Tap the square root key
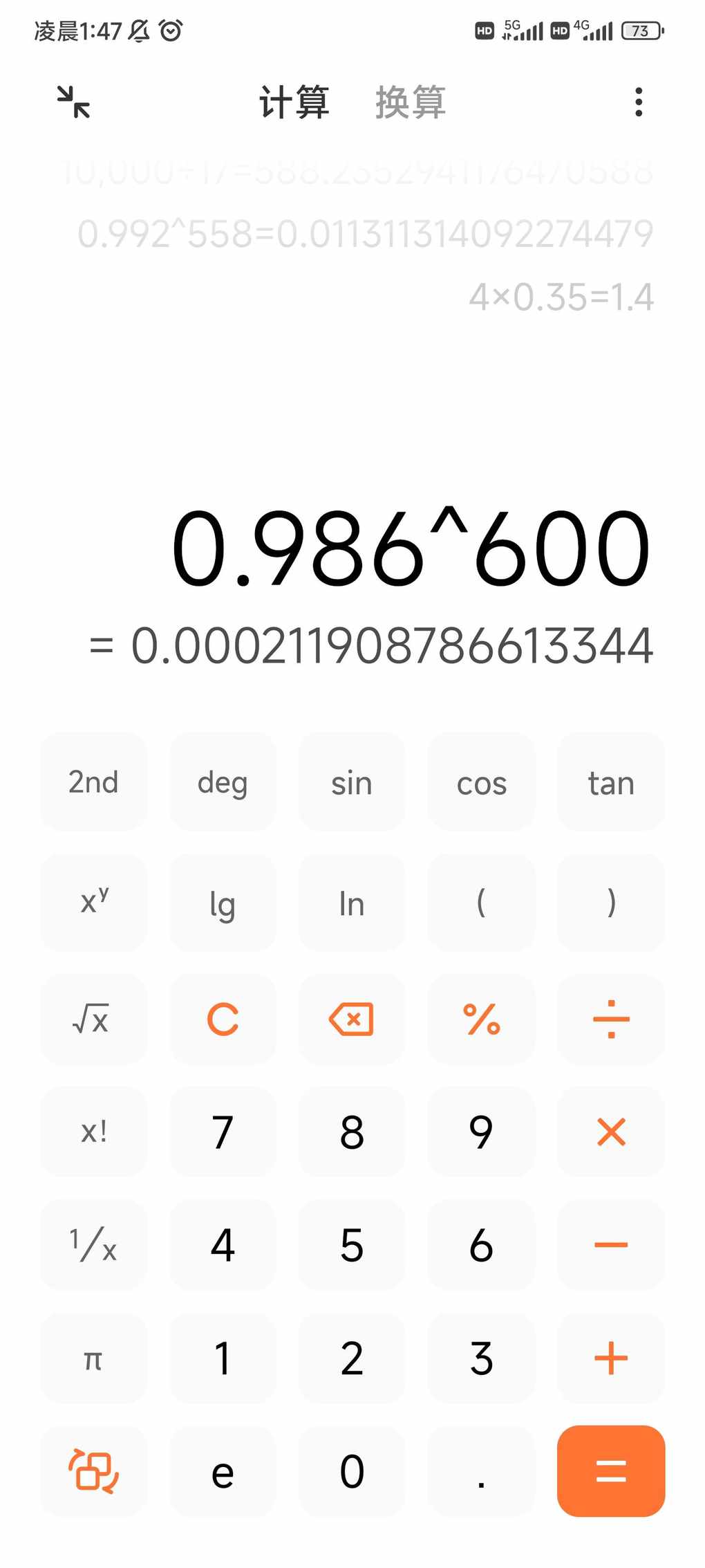The height and width of the screenshot is (1568, 705). pyautogui.click(x=93, y=1019)
